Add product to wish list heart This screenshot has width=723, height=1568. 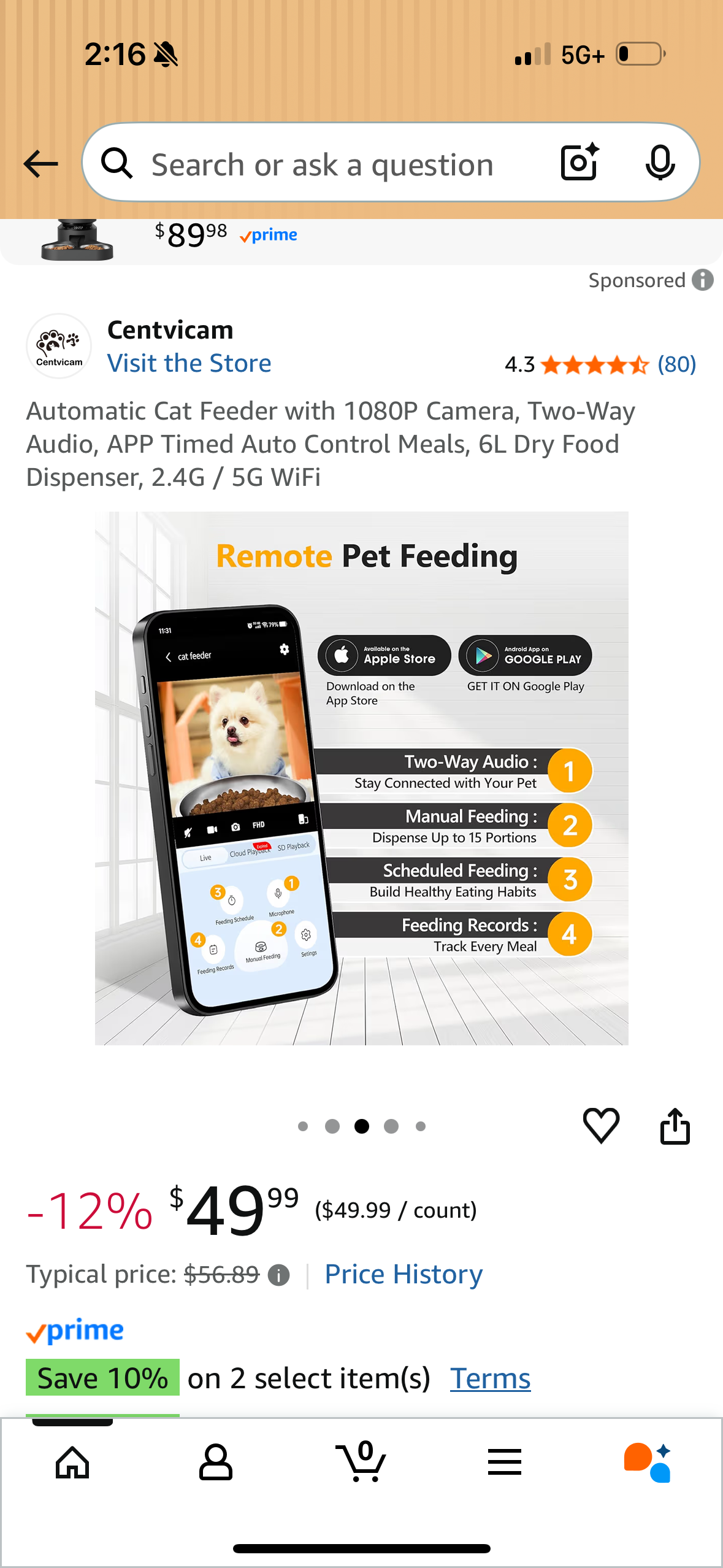[601, 1126]
